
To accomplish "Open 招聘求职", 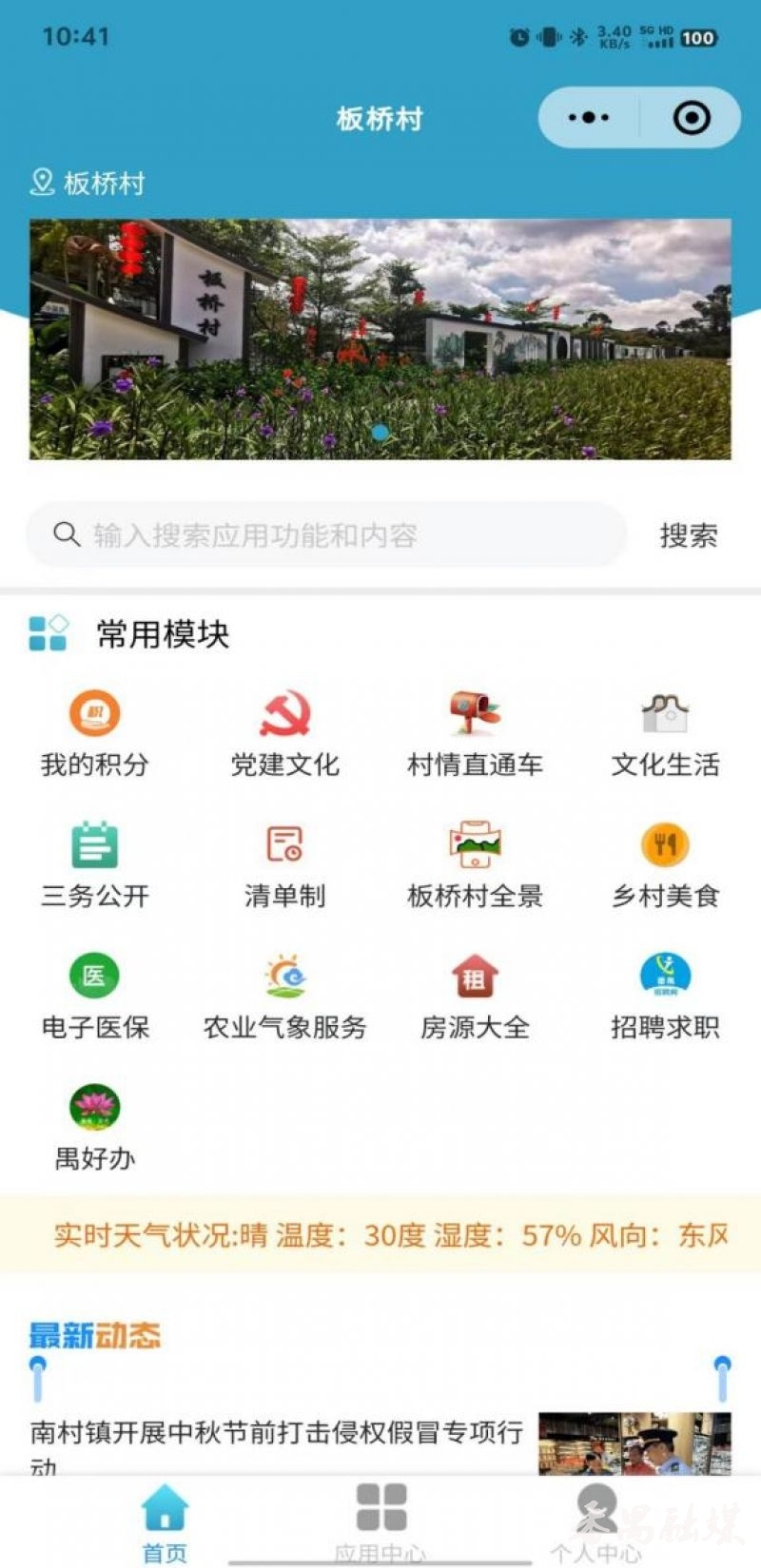I will coord(665,995).
